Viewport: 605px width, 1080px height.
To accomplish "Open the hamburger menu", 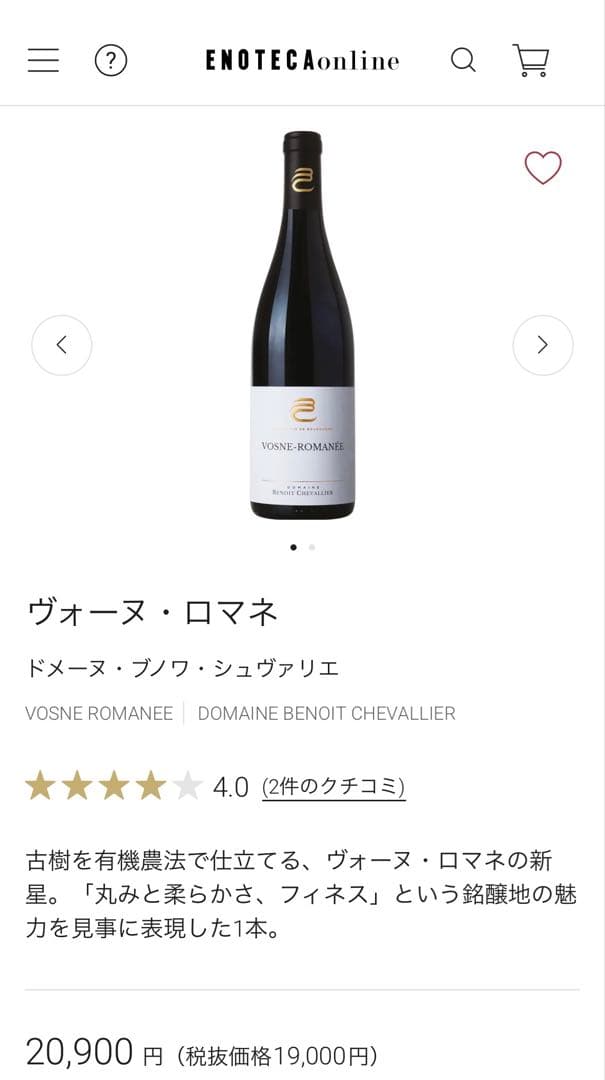I will (x=43, y=61).
